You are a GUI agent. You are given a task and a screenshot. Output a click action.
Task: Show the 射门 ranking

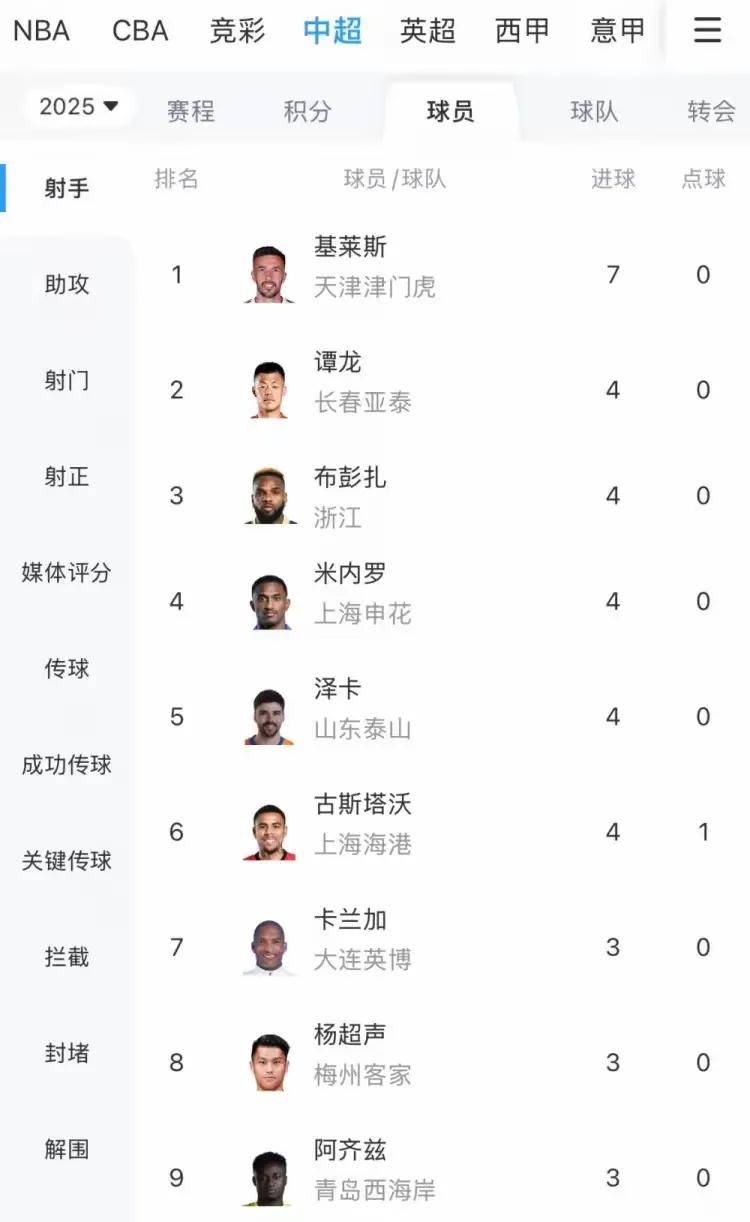[x=67, y=381]
